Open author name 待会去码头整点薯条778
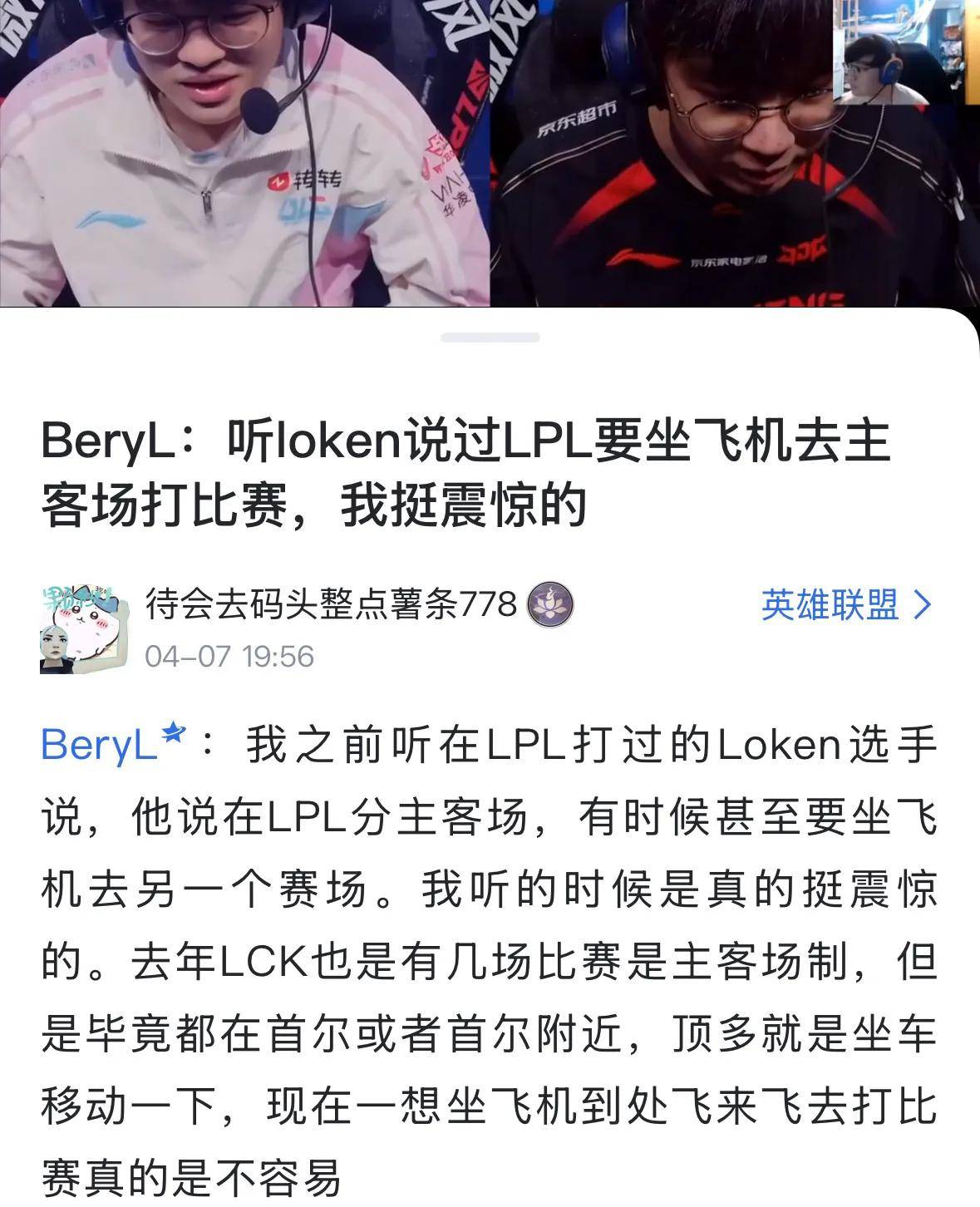Image resolution: width=980 pixels, height=1207 pixels. pos(331,603)
